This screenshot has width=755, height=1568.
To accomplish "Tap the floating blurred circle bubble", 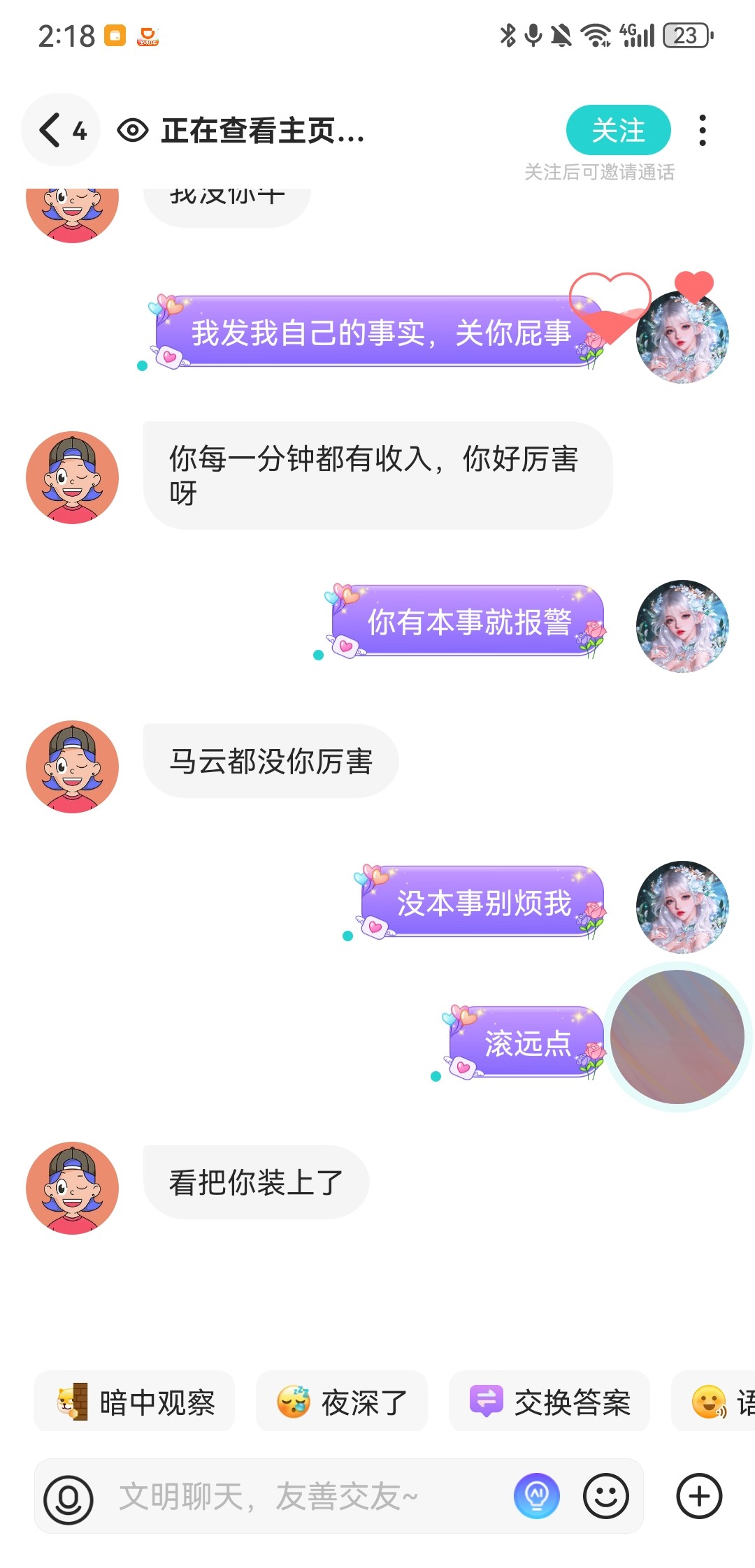I will coord(677,1036).
